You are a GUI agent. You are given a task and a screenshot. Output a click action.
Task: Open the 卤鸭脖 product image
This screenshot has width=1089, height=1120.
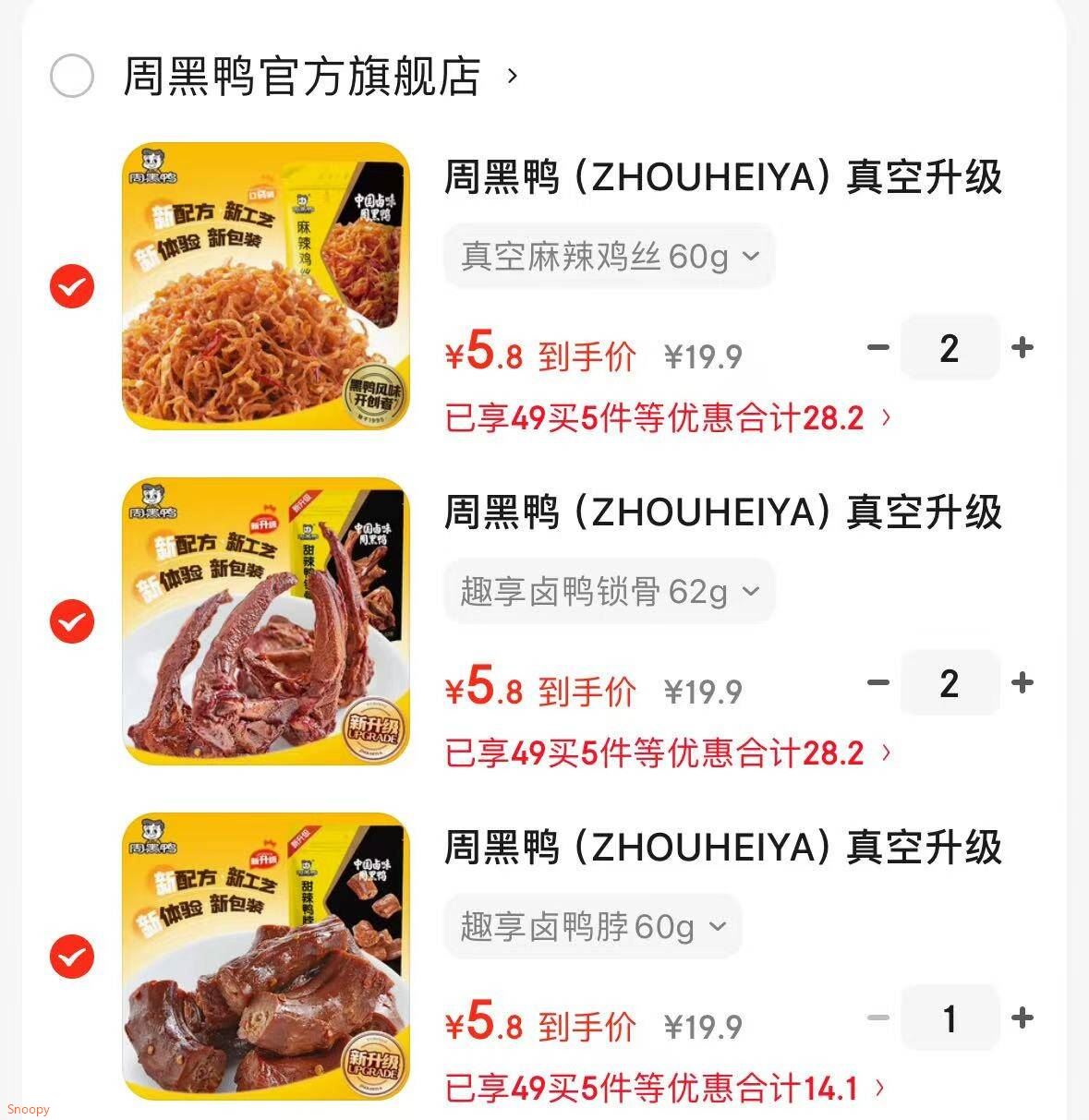click(266, 957)
